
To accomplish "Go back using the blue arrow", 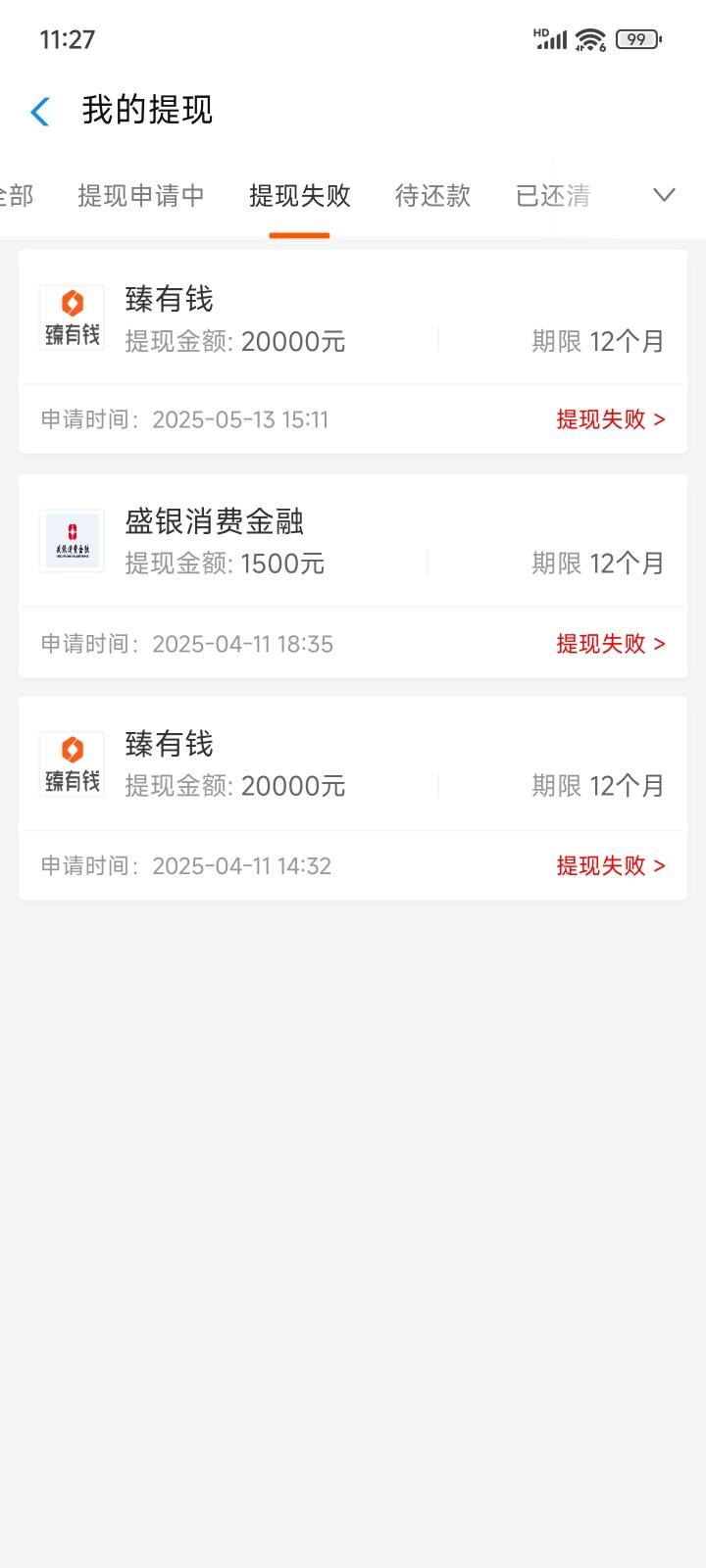I will coord(40,112).
